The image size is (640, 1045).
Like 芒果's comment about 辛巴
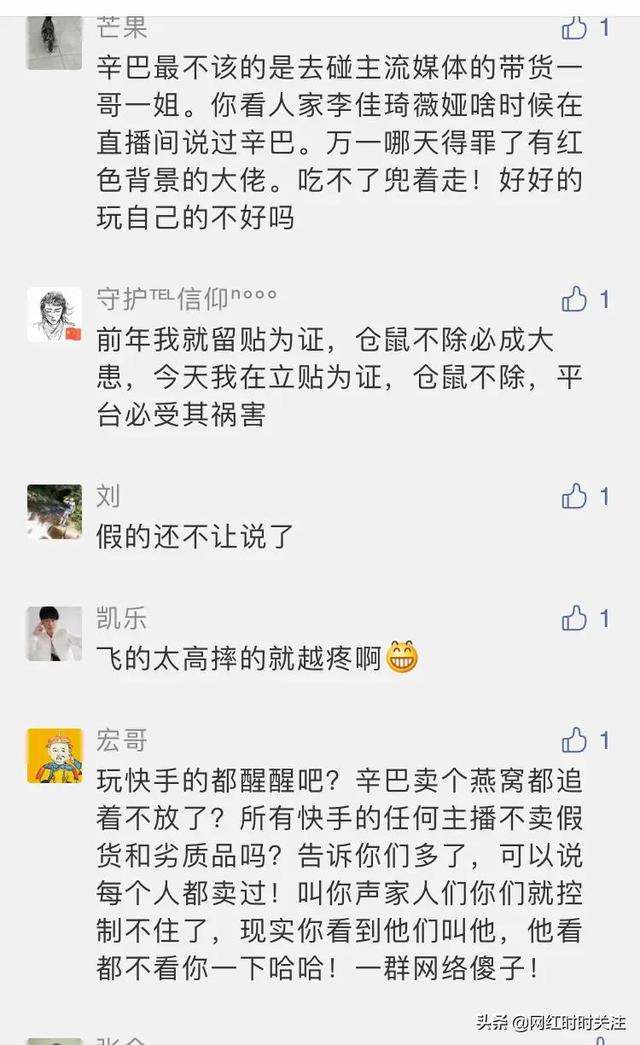tap(574, 28)
